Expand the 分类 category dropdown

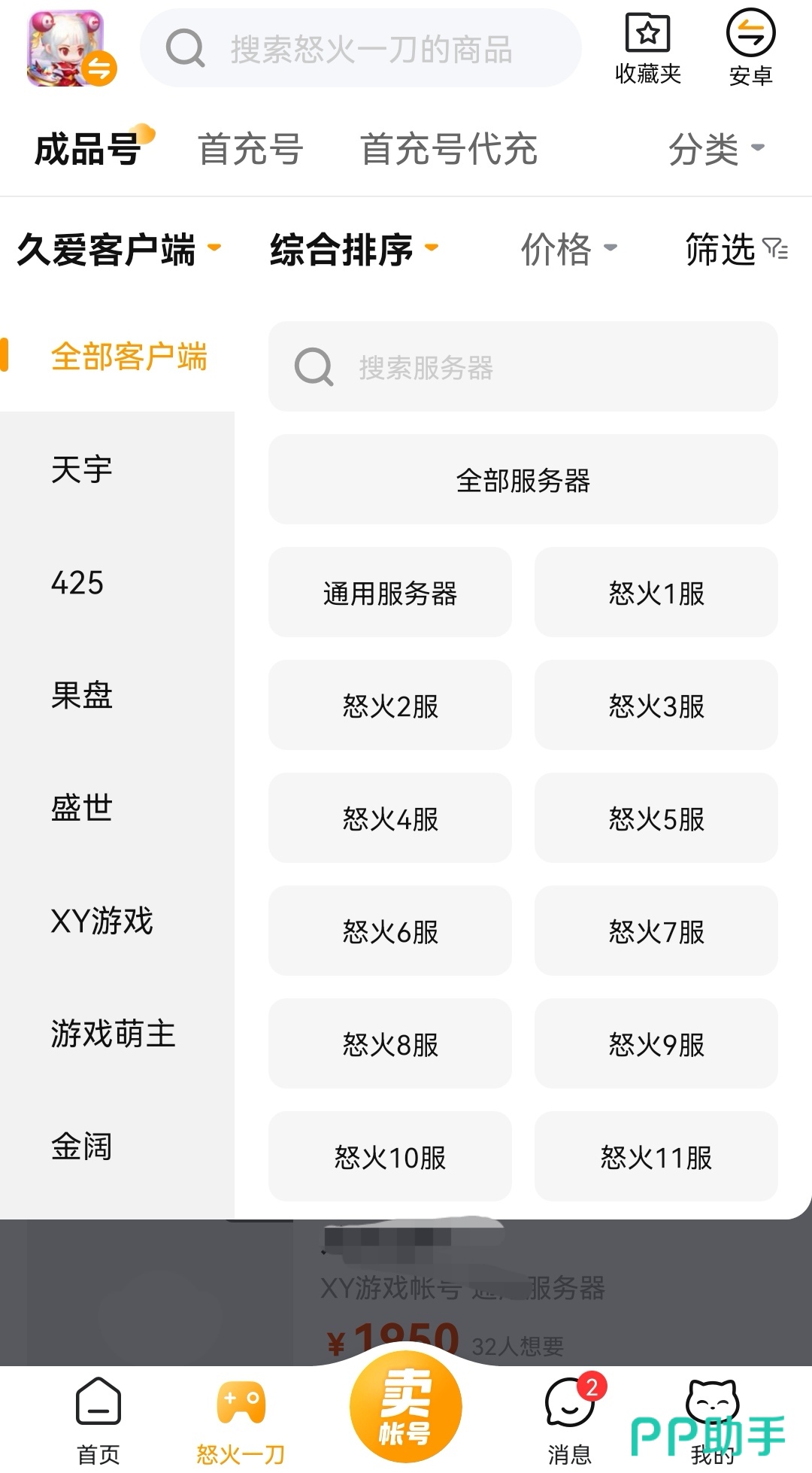[x=716, y=148]
